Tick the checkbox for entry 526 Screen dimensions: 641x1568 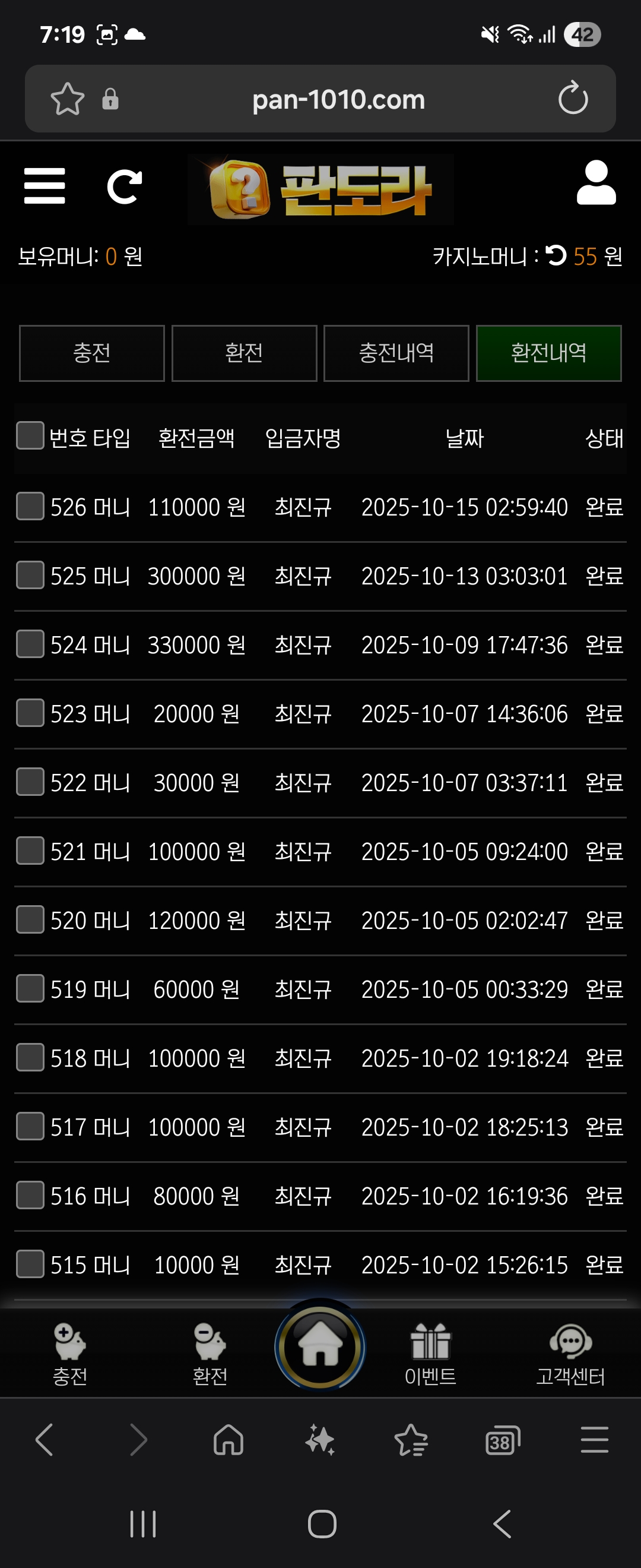coord(30,507)
